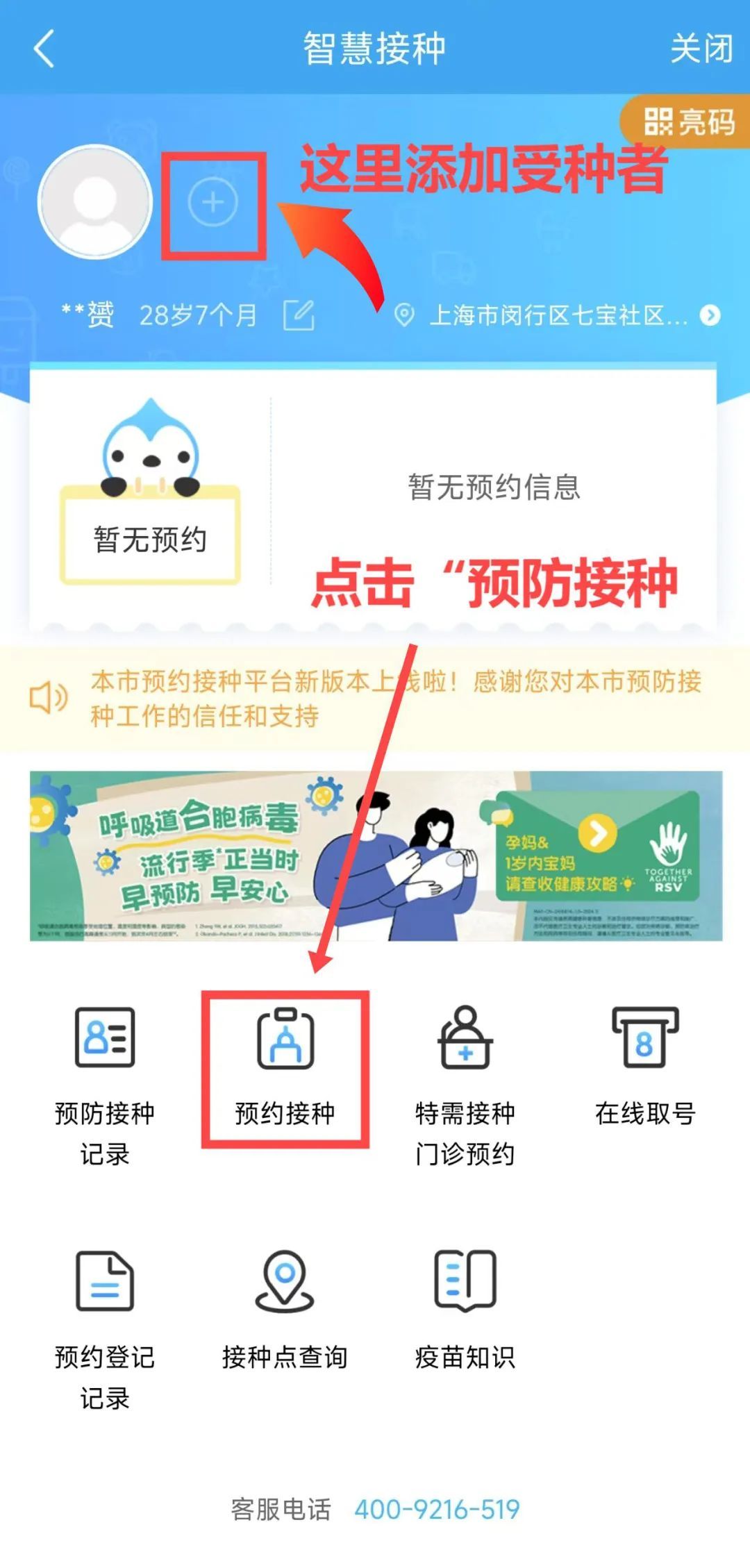Screen dimensions: 750x1568
Task: Open the 本市预约接种平台 notice
Action: pos(396,698)
